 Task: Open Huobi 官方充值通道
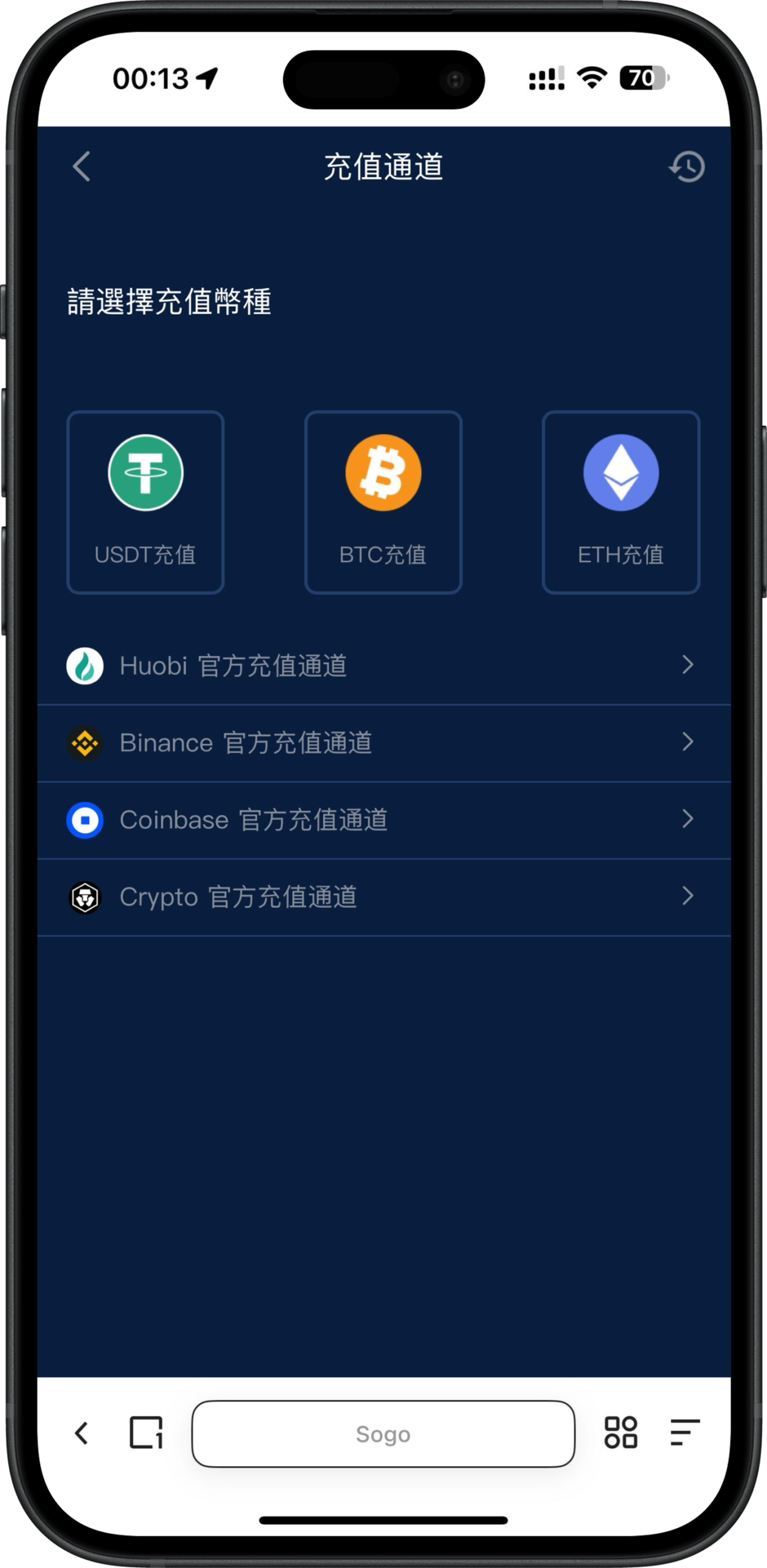tap(383, 666)
